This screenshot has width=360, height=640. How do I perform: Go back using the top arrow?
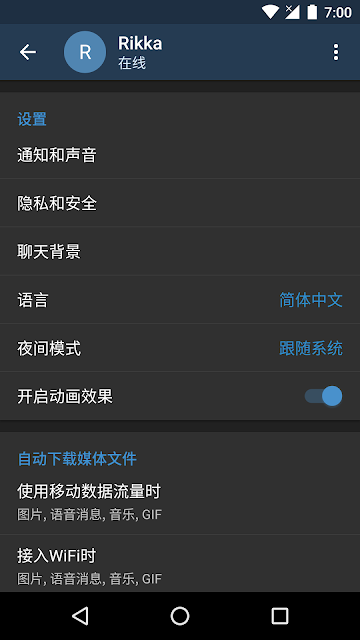coord(28,52)
